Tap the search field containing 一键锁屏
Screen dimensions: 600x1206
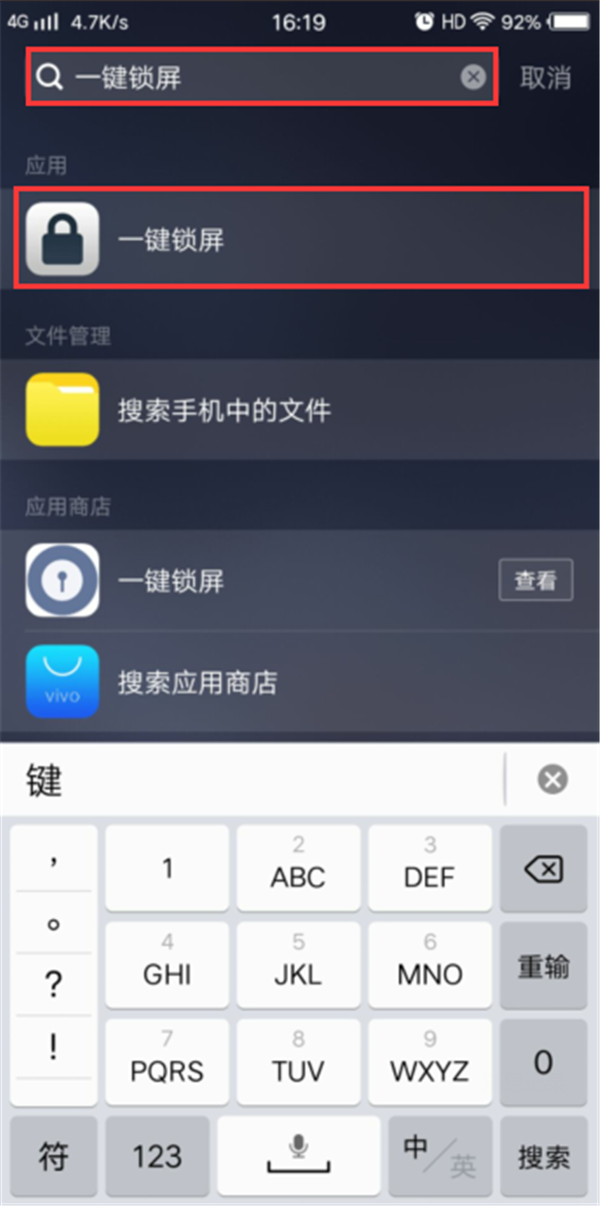pyautogui.click(x=250, y=77)
